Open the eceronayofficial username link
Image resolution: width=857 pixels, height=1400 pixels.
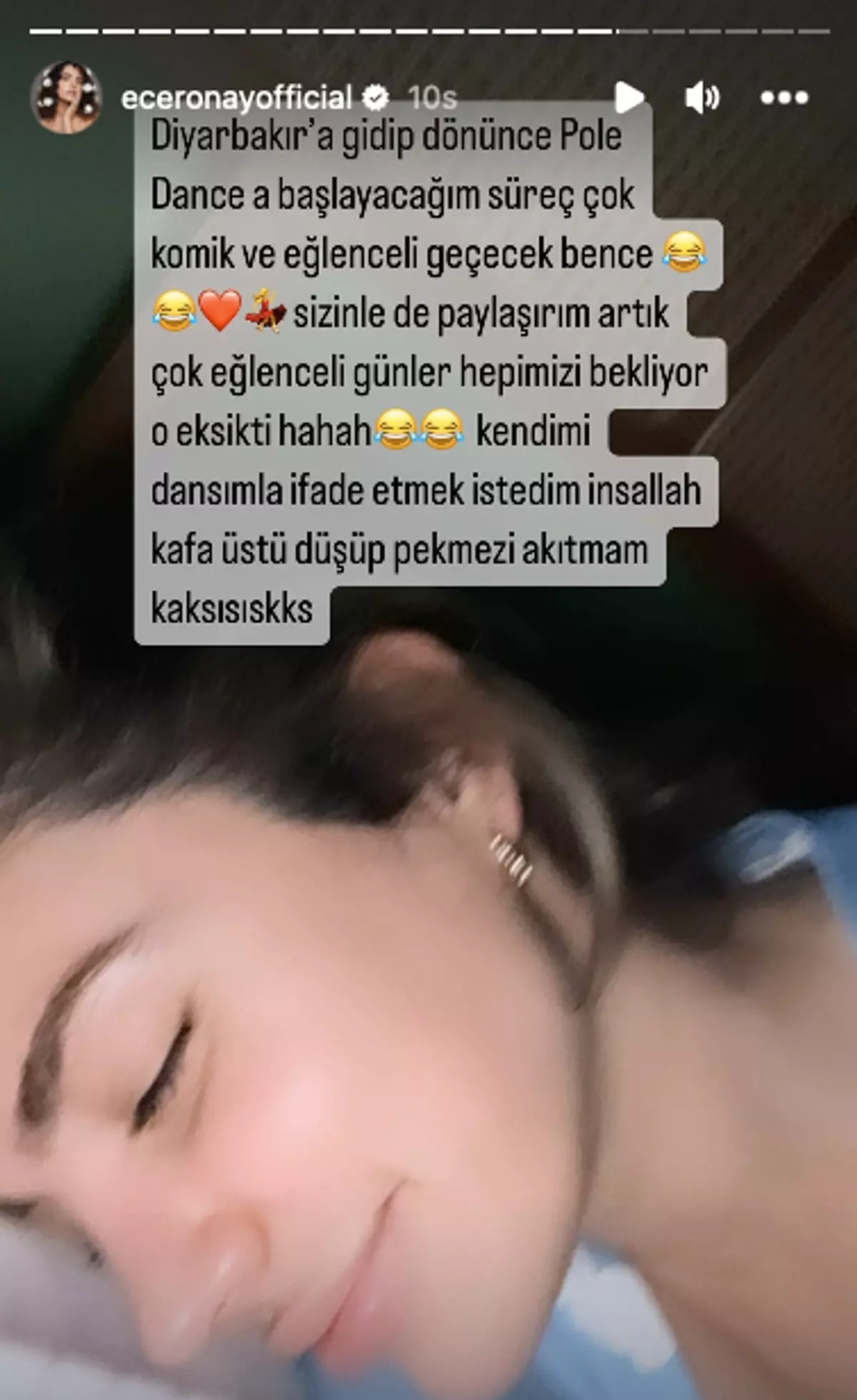[236, 98]
